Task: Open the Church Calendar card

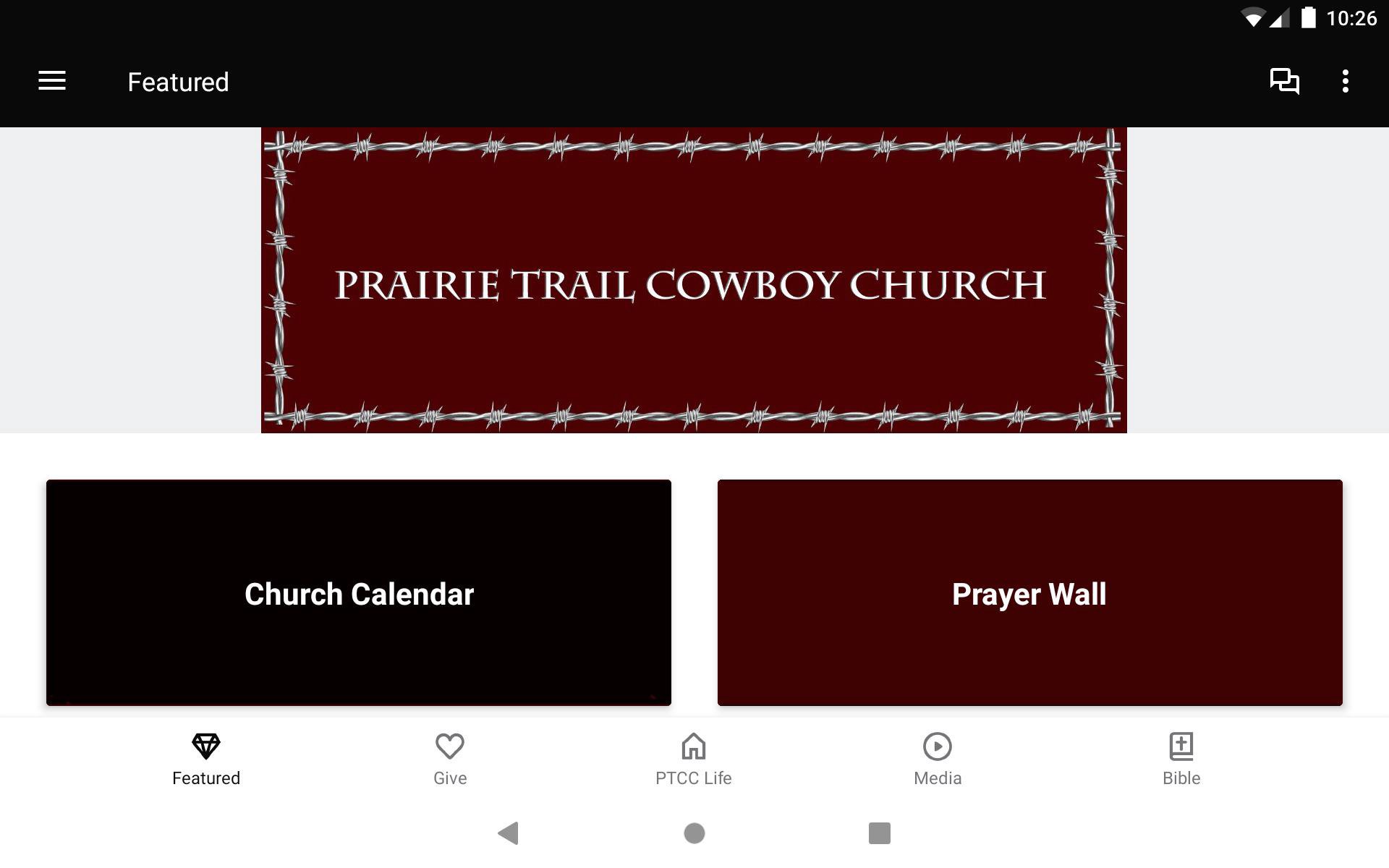Action: pos(359,592)
